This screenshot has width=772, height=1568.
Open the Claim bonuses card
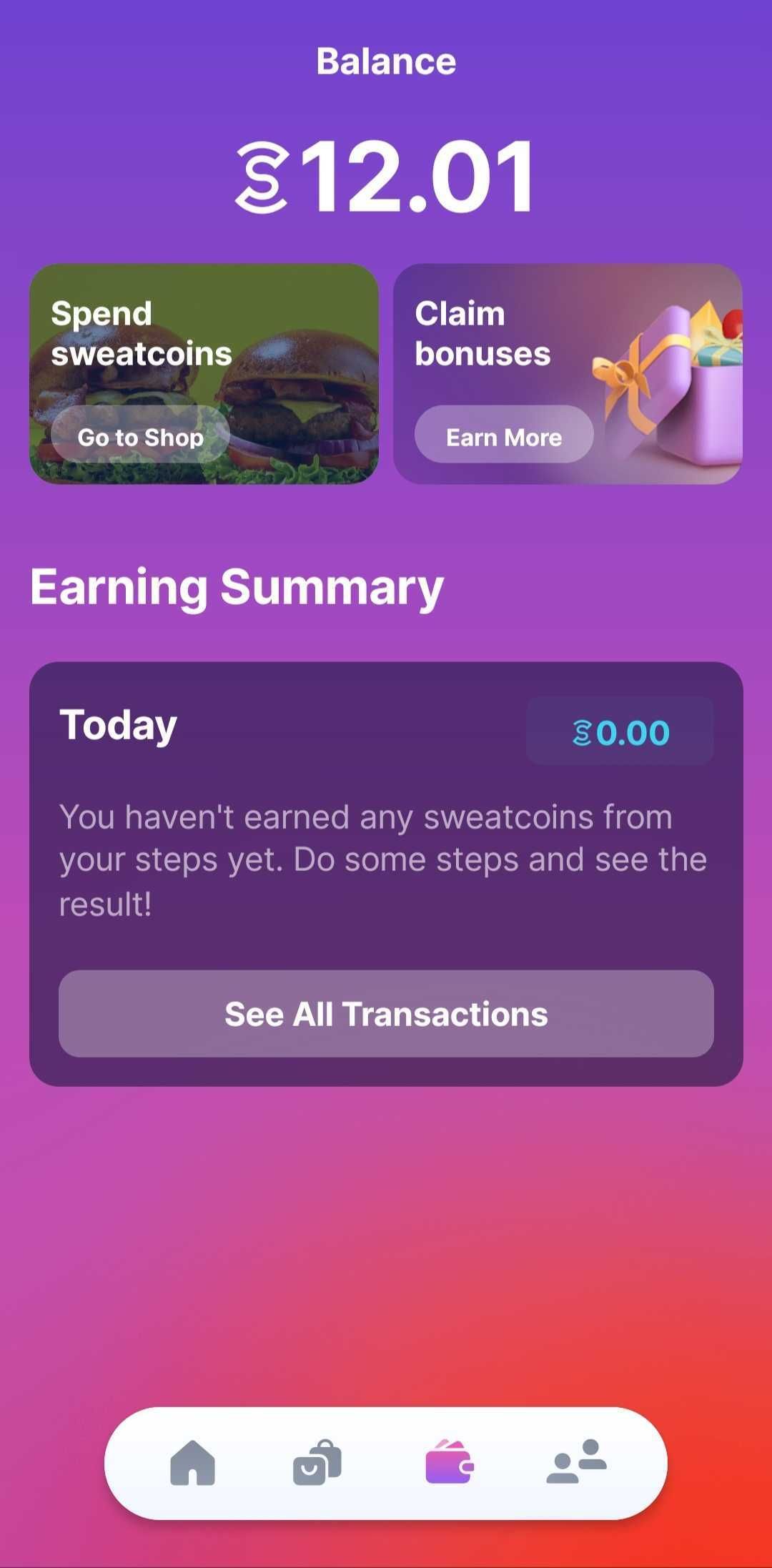click(568, 372)
